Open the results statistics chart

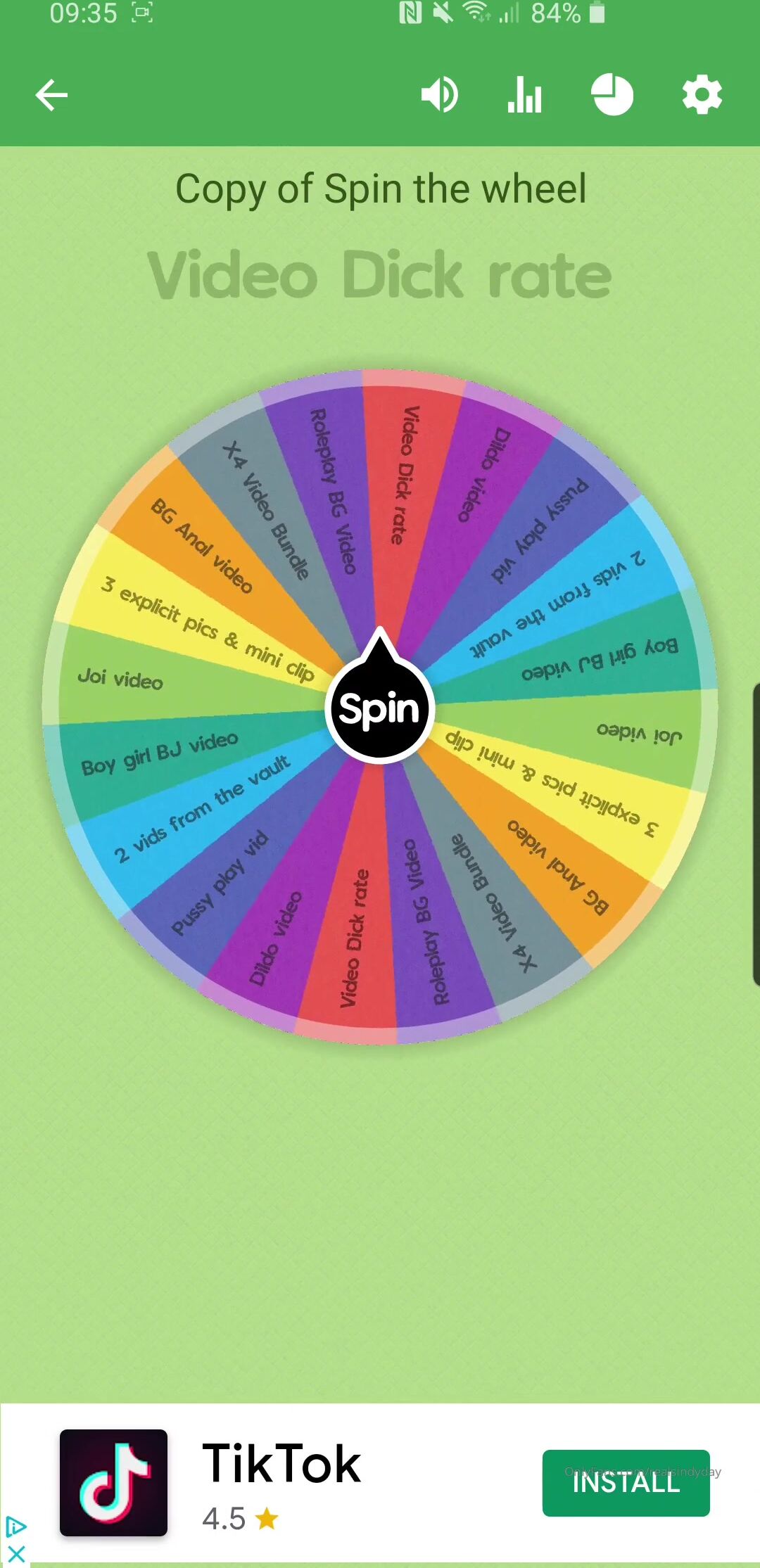click(525, 95)
